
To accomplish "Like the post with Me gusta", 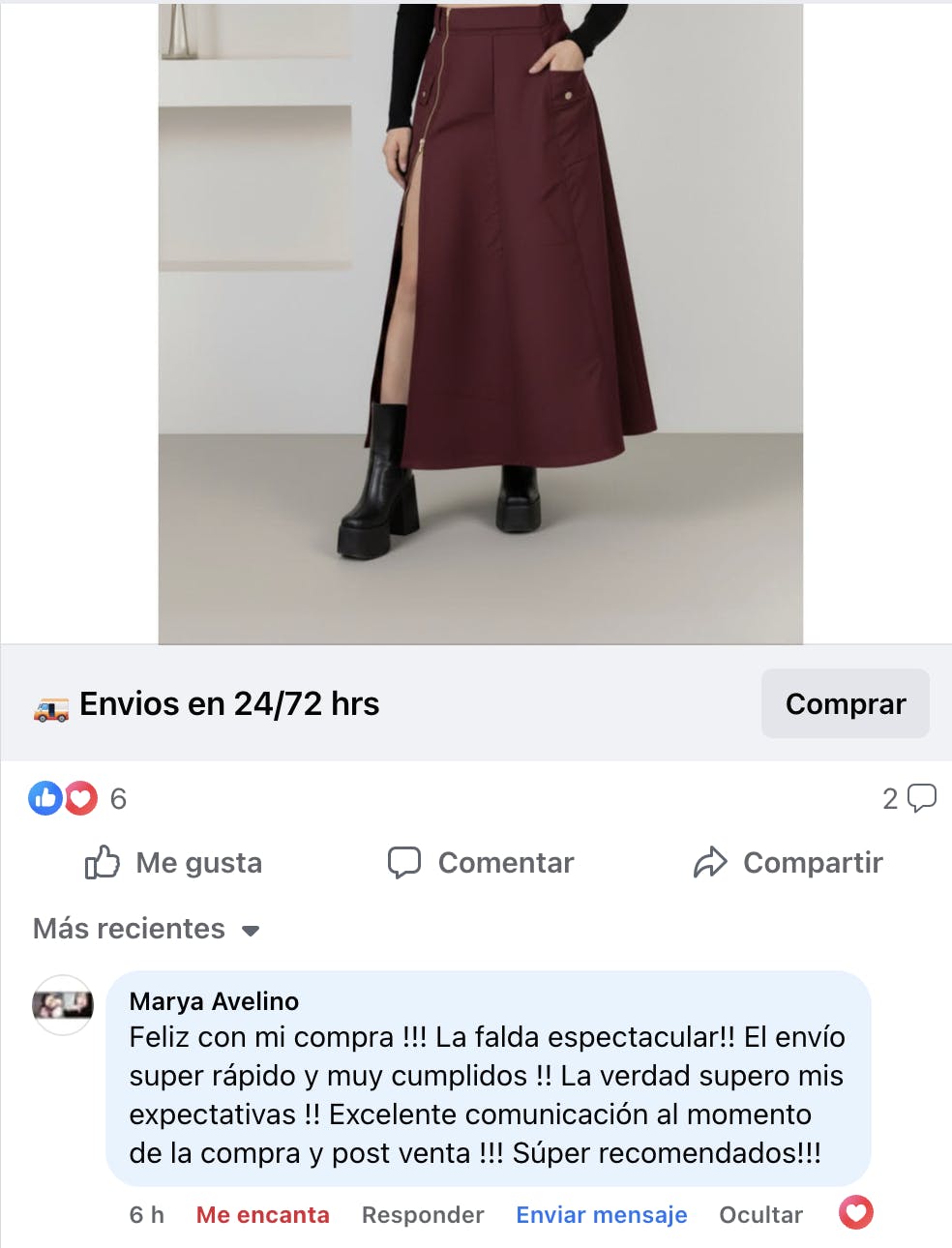I will pos(174,862).
